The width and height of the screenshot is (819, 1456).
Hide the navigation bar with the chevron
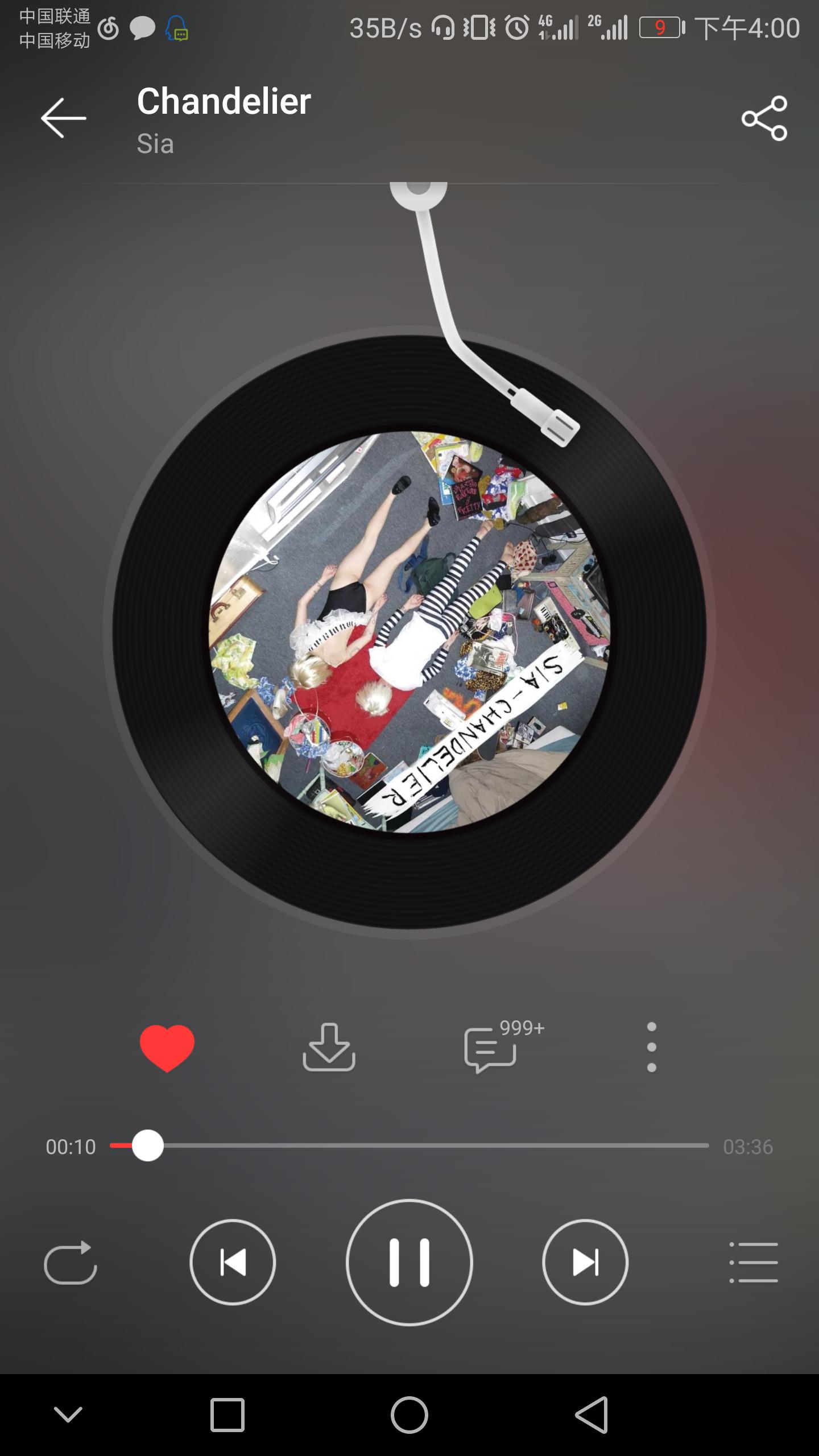[x=68, y=1415]
